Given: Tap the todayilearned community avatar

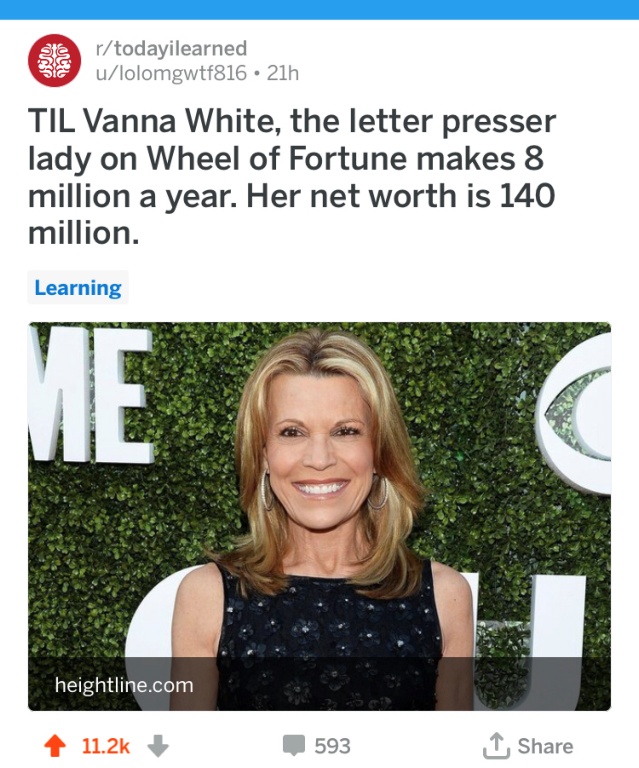Looking at the screenshot, I should click(x=52, y=61).
